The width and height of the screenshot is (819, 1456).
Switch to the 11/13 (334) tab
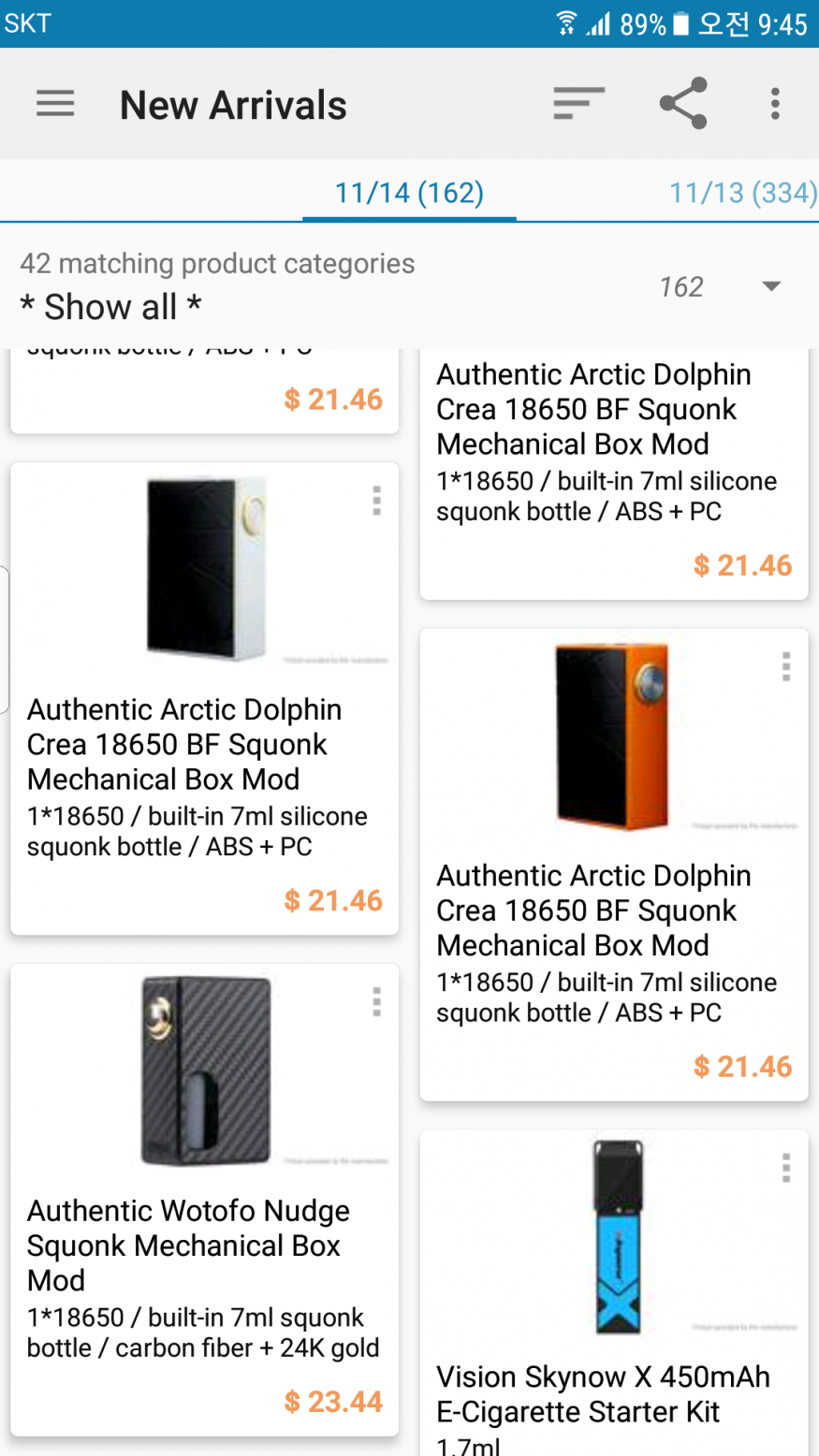click(743, 193)
